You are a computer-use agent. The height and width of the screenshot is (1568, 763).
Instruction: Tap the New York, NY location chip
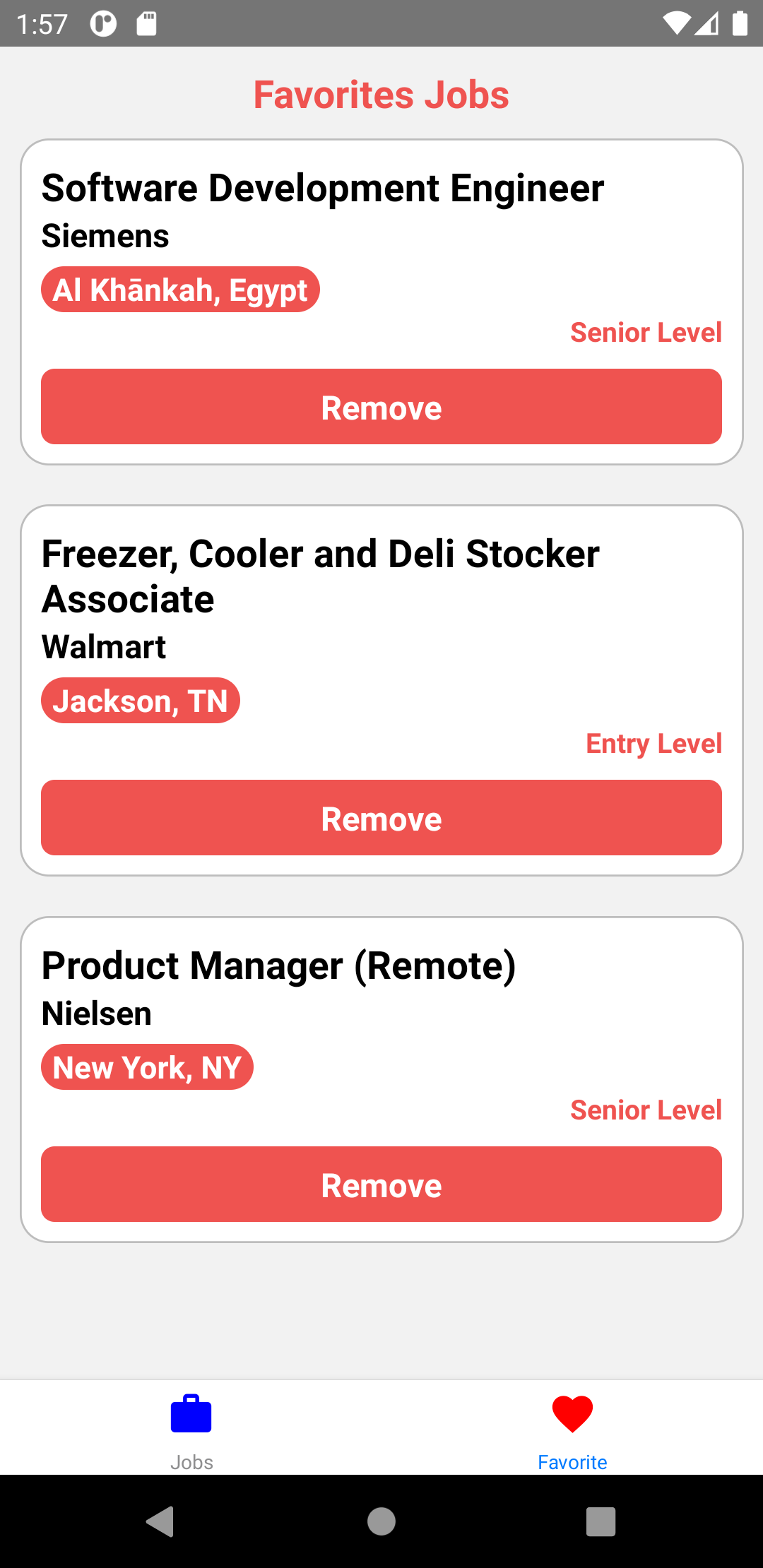147,1067
